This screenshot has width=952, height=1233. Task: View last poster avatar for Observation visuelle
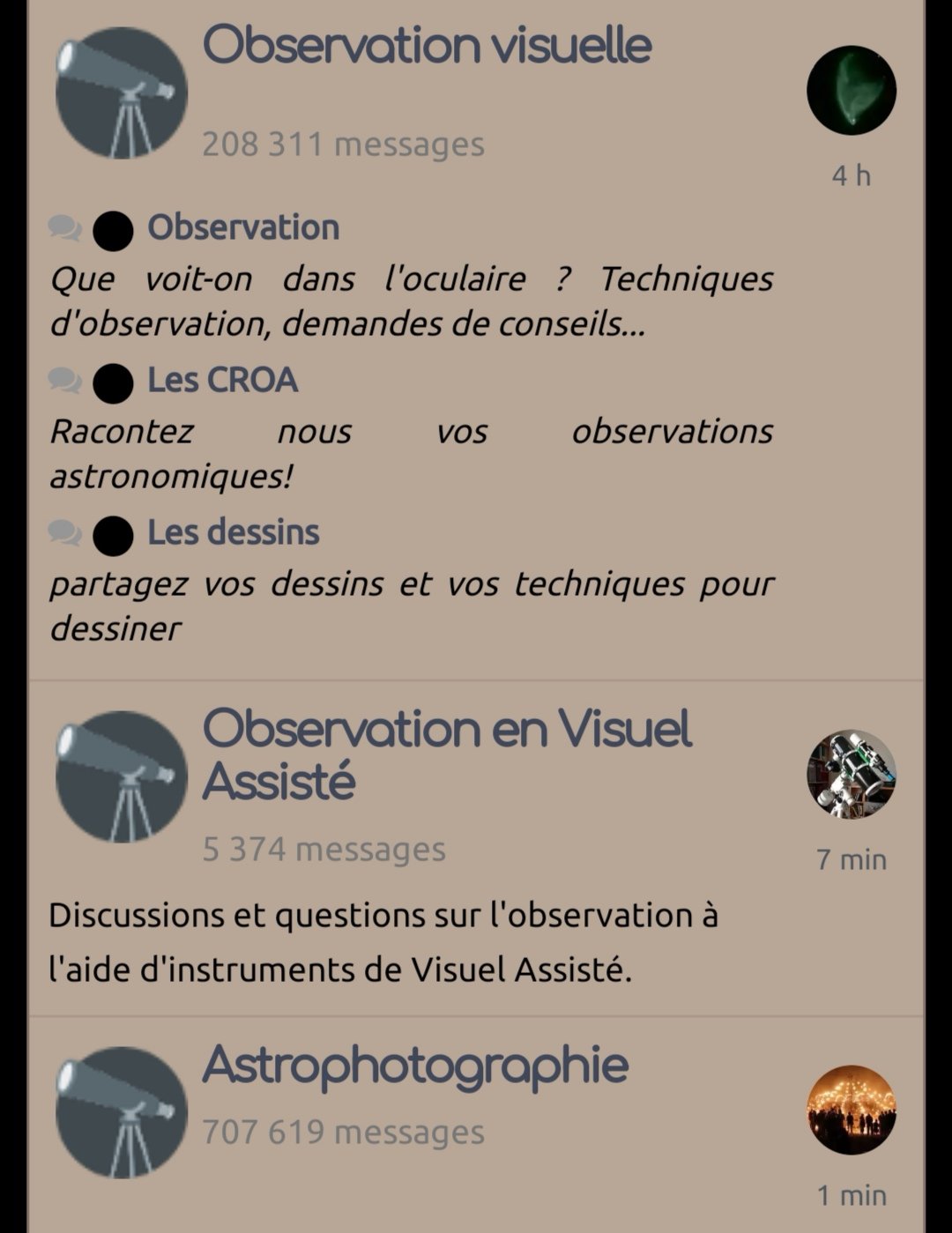(851, 91)
